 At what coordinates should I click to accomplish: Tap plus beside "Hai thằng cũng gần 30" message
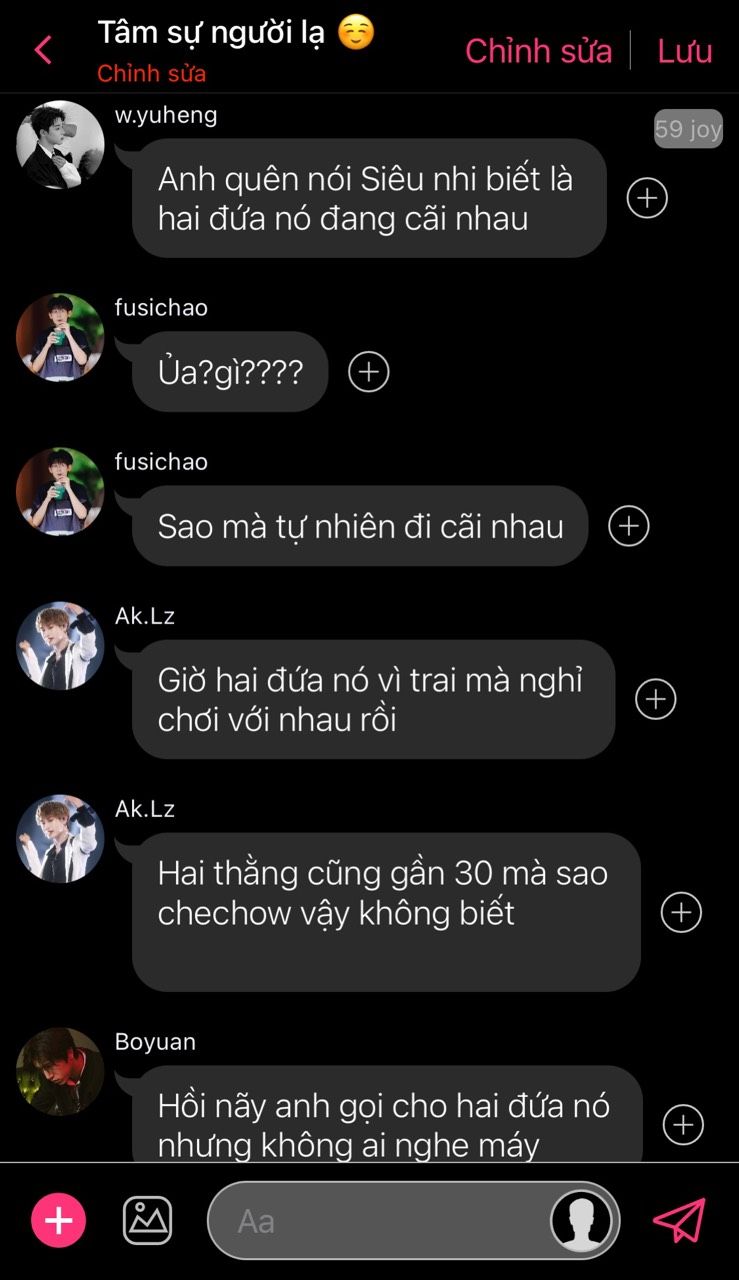681,912
